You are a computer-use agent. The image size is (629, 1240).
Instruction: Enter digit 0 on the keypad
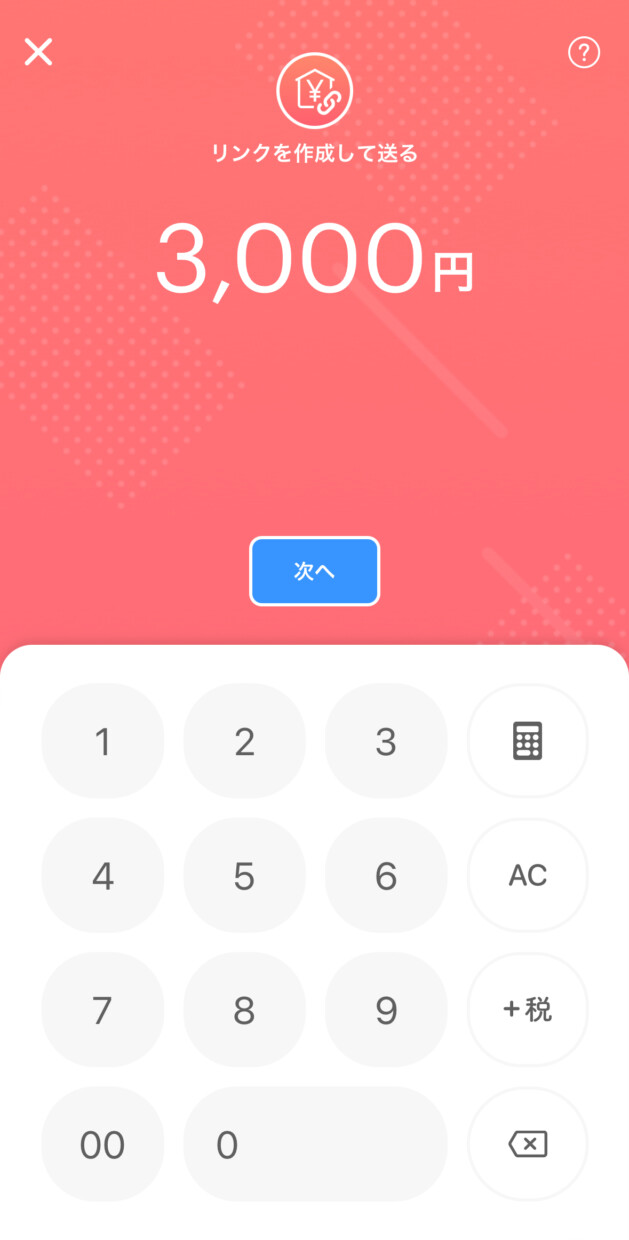[x=315, y=1145]
